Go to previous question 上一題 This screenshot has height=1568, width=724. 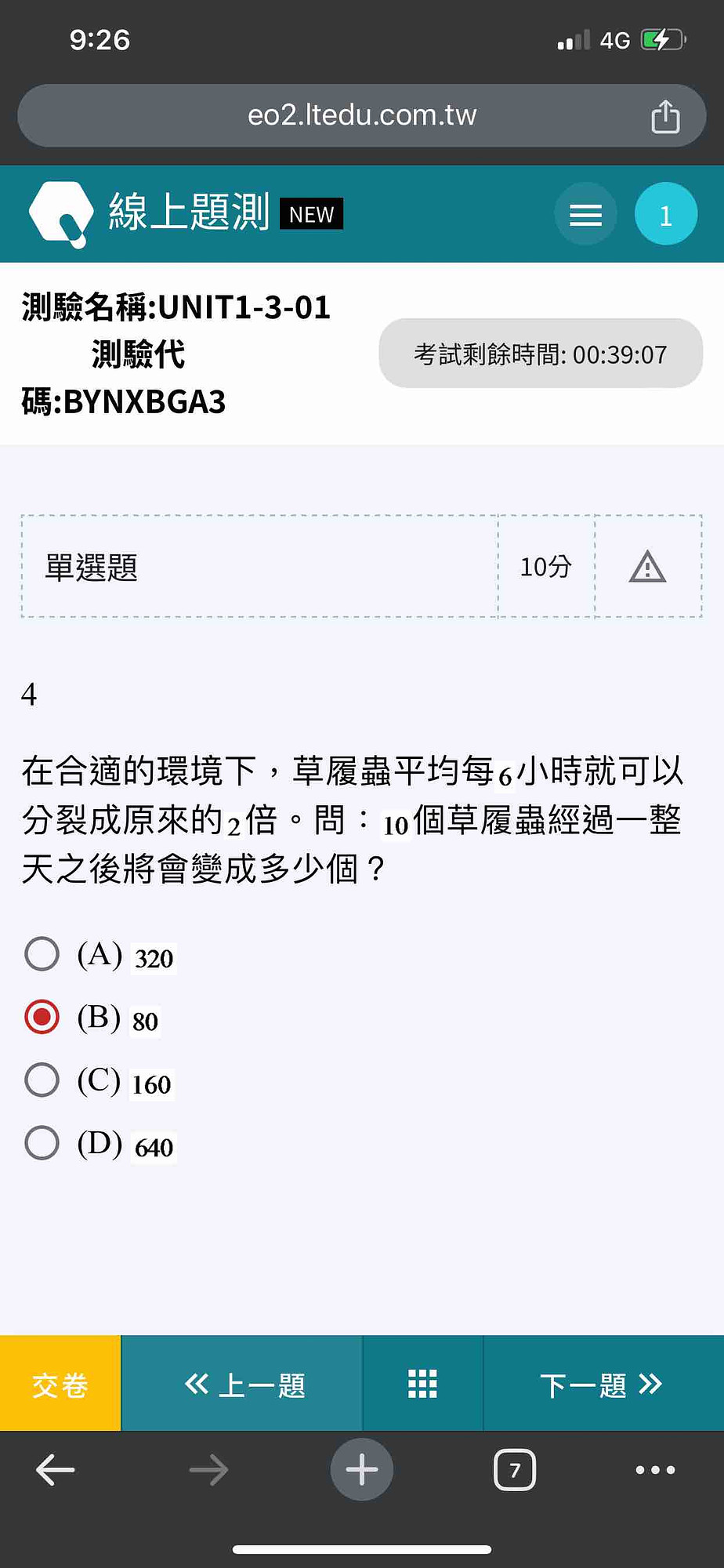243,1384
